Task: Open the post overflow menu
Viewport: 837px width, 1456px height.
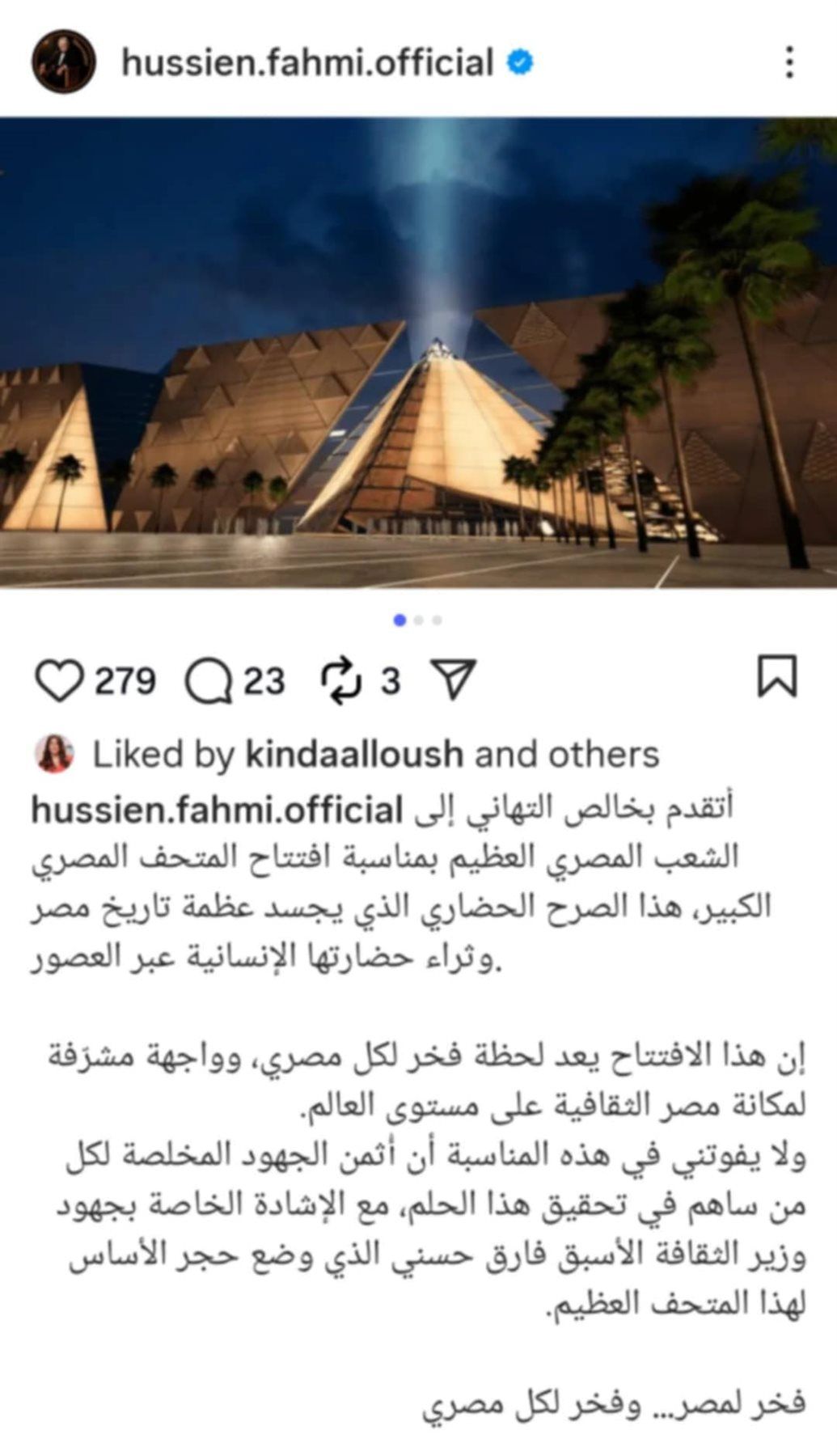Action: 788,62
